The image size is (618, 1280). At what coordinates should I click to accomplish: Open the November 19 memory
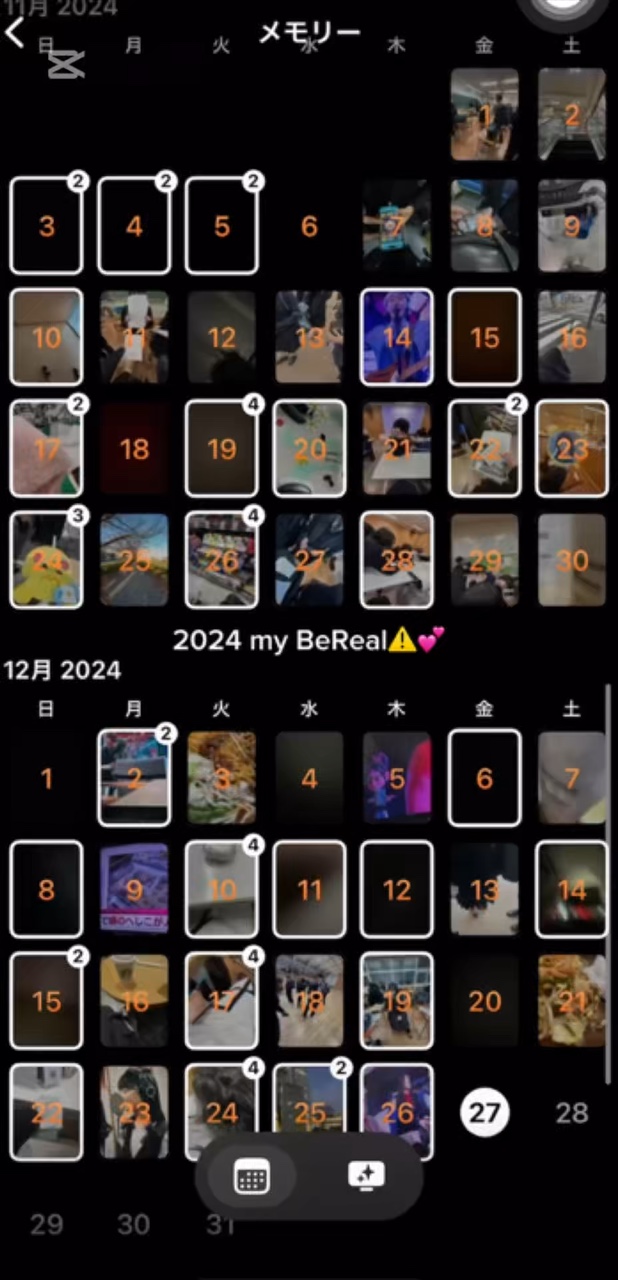point(222,448)
